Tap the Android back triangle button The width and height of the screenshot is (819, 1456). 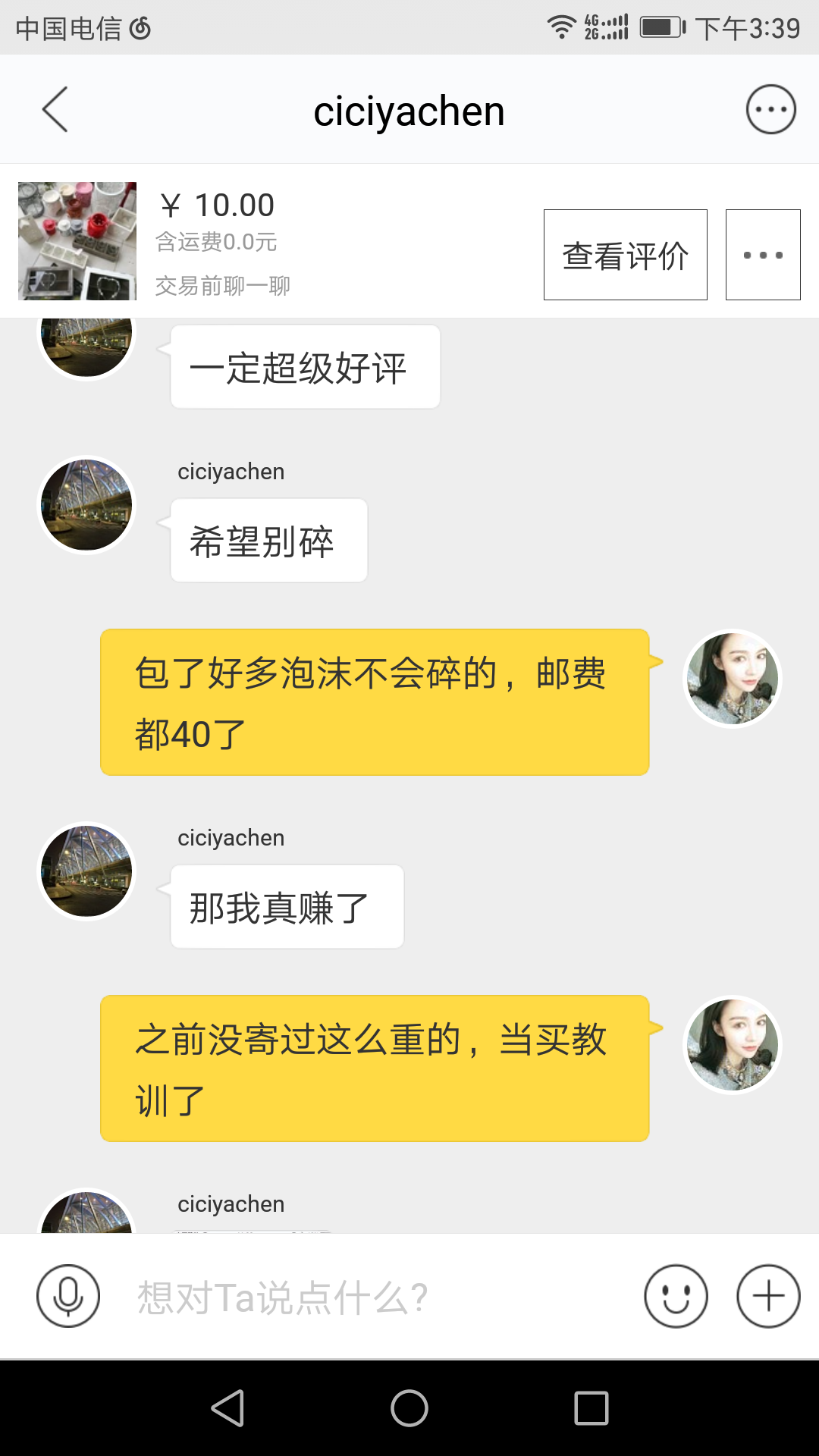coord(227,1408)
